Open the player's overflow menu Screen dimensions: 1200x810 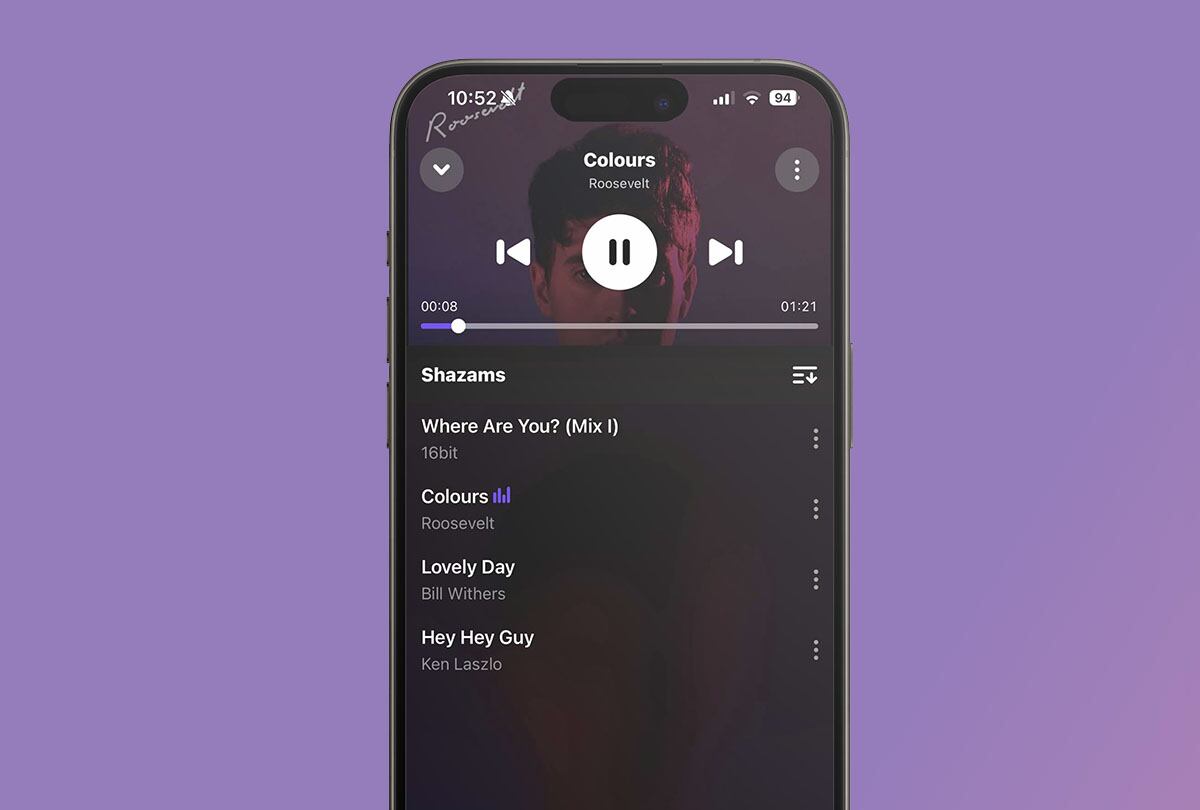click(796, 170)
